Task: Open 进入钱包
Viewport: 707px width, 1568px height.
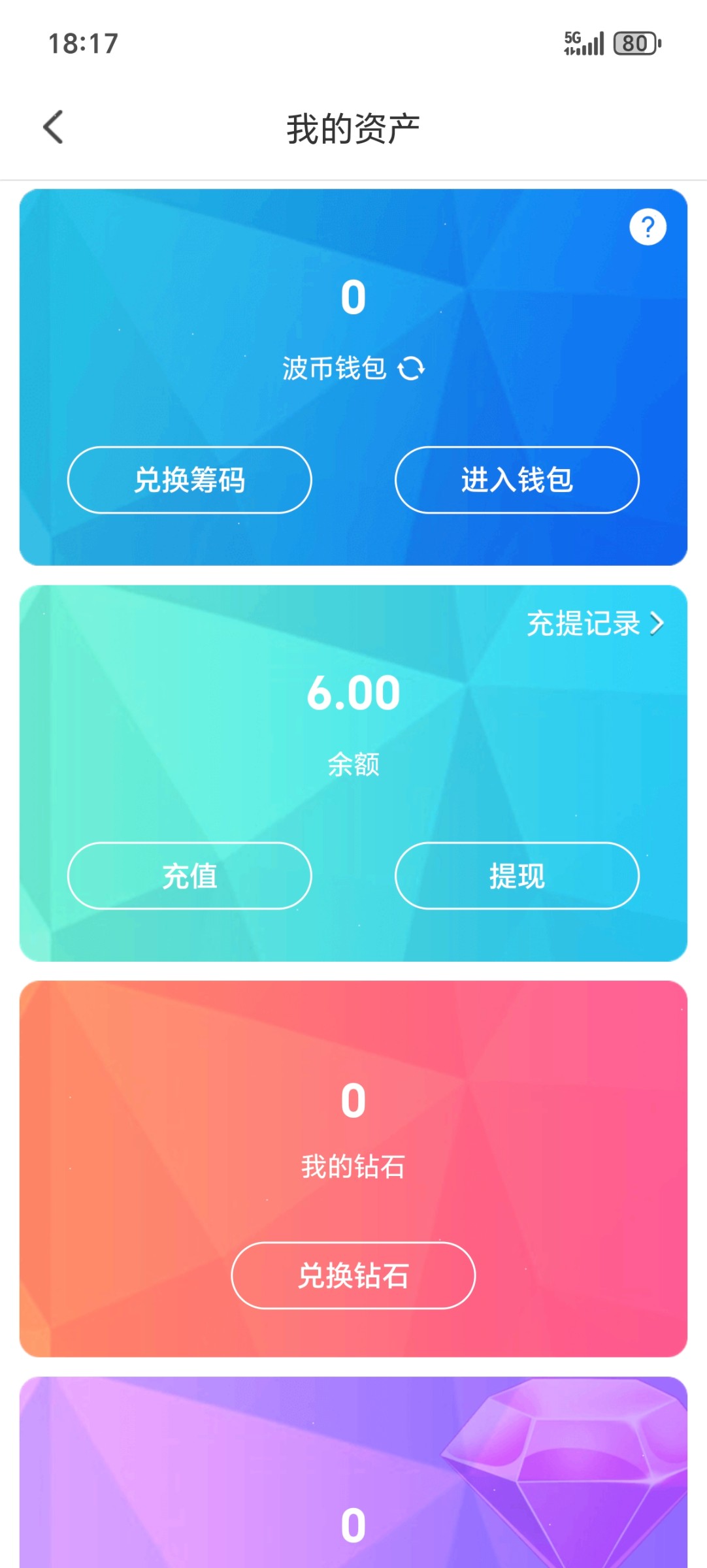Action: [x=517, y=480]
